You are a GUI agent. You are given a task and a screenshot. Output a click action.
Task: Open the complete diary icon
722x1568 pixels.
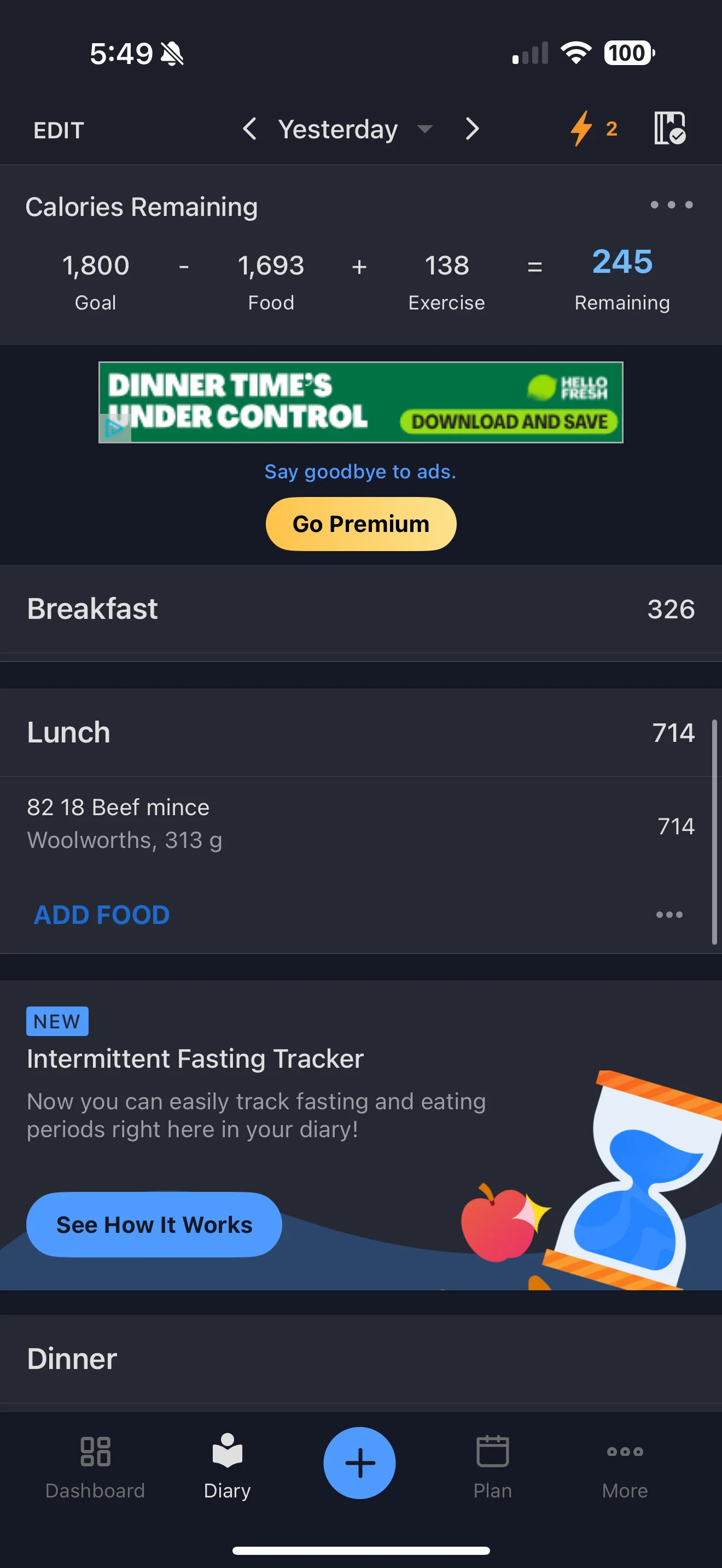[669, 128]
